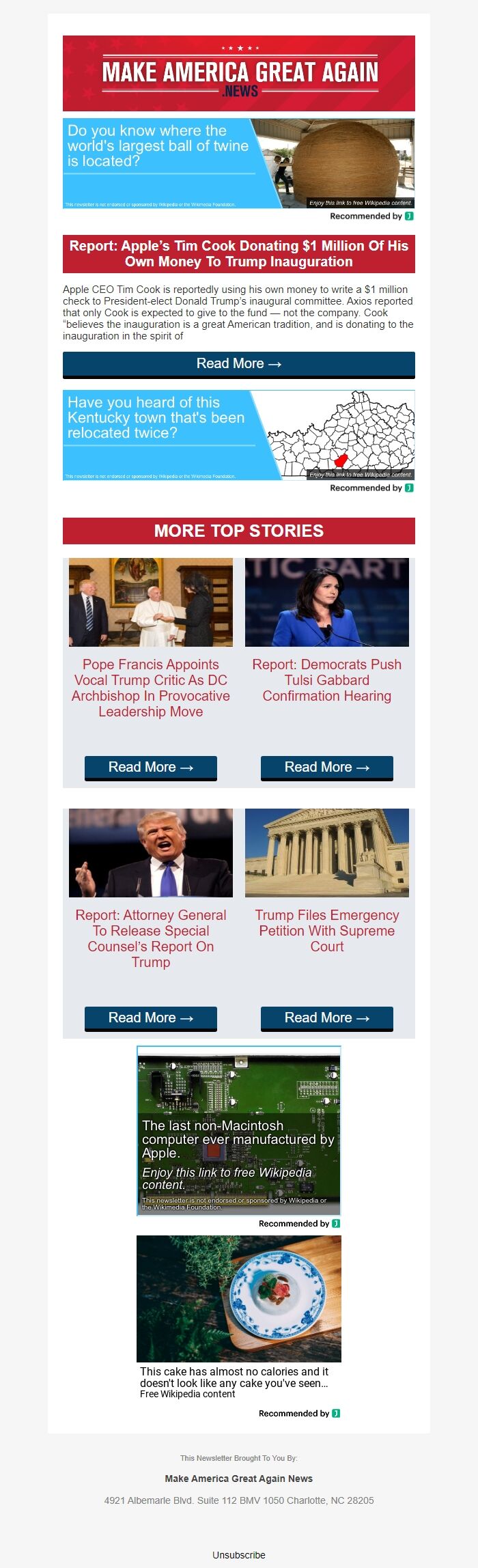
Task: Read more on the Tulsi Gabbard story
Action: coord(326,767)
